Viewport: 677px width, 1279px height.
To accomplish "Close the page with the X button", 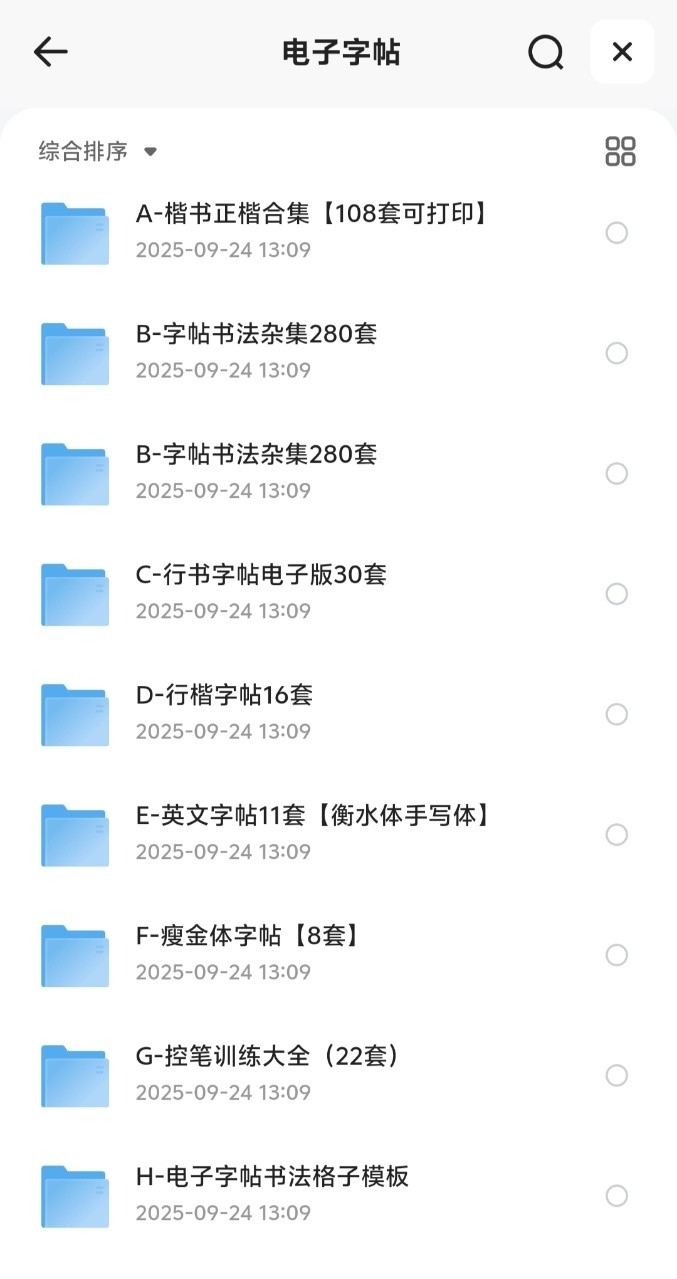I will 622,52.
